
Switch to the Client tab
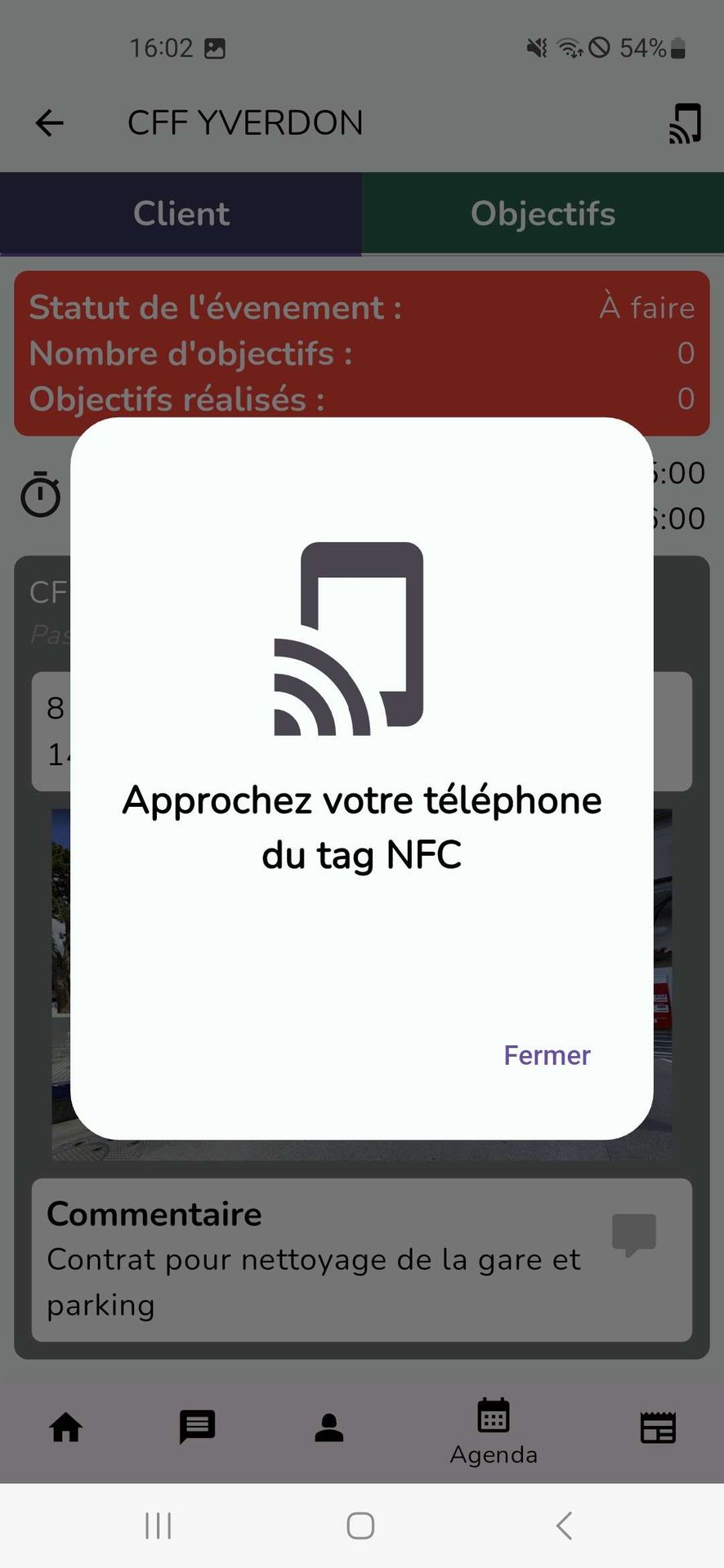tap(181, 214)
